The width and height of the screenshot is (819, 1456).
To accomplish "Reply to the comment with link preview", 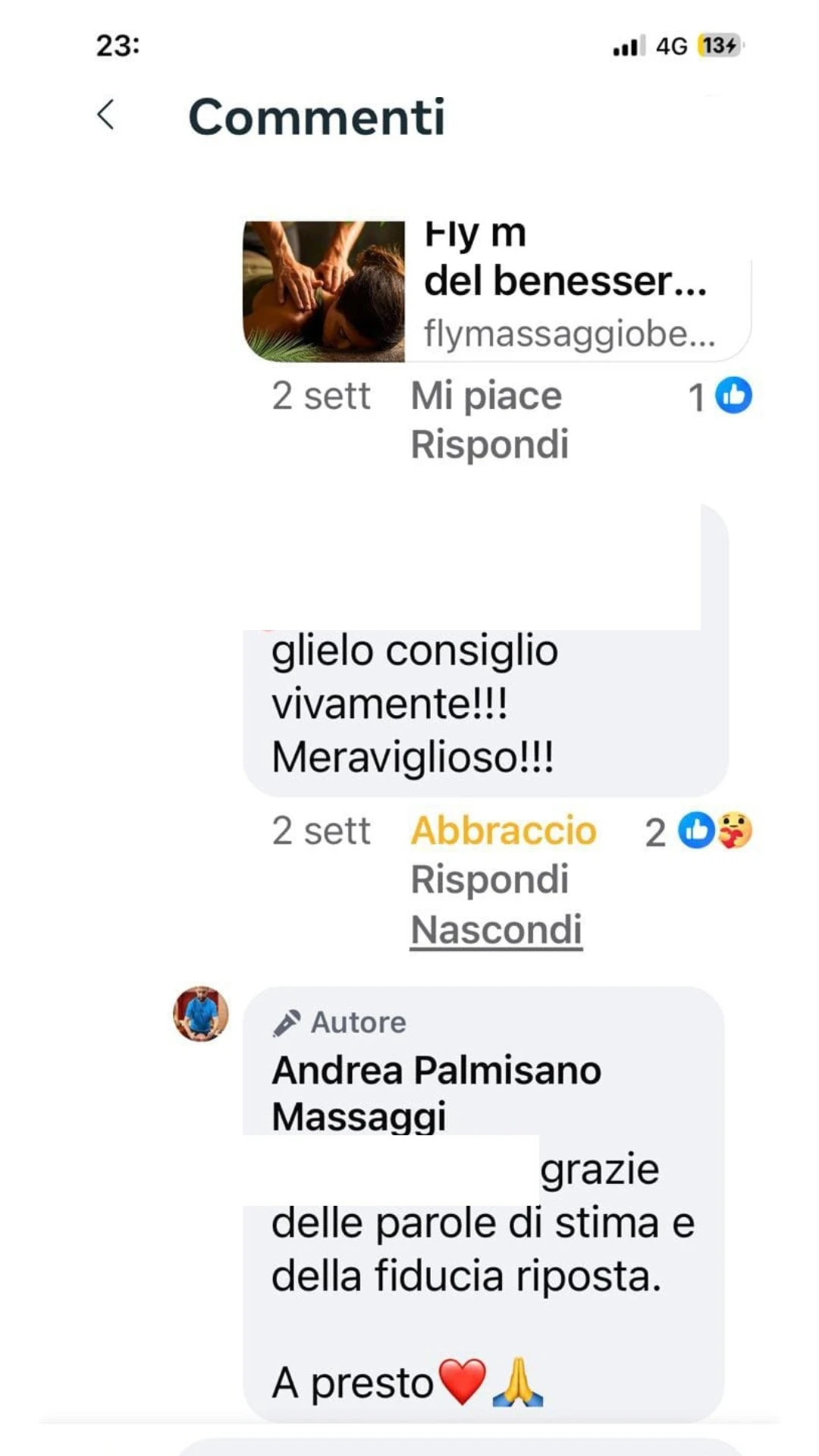I will coord(489,444).
